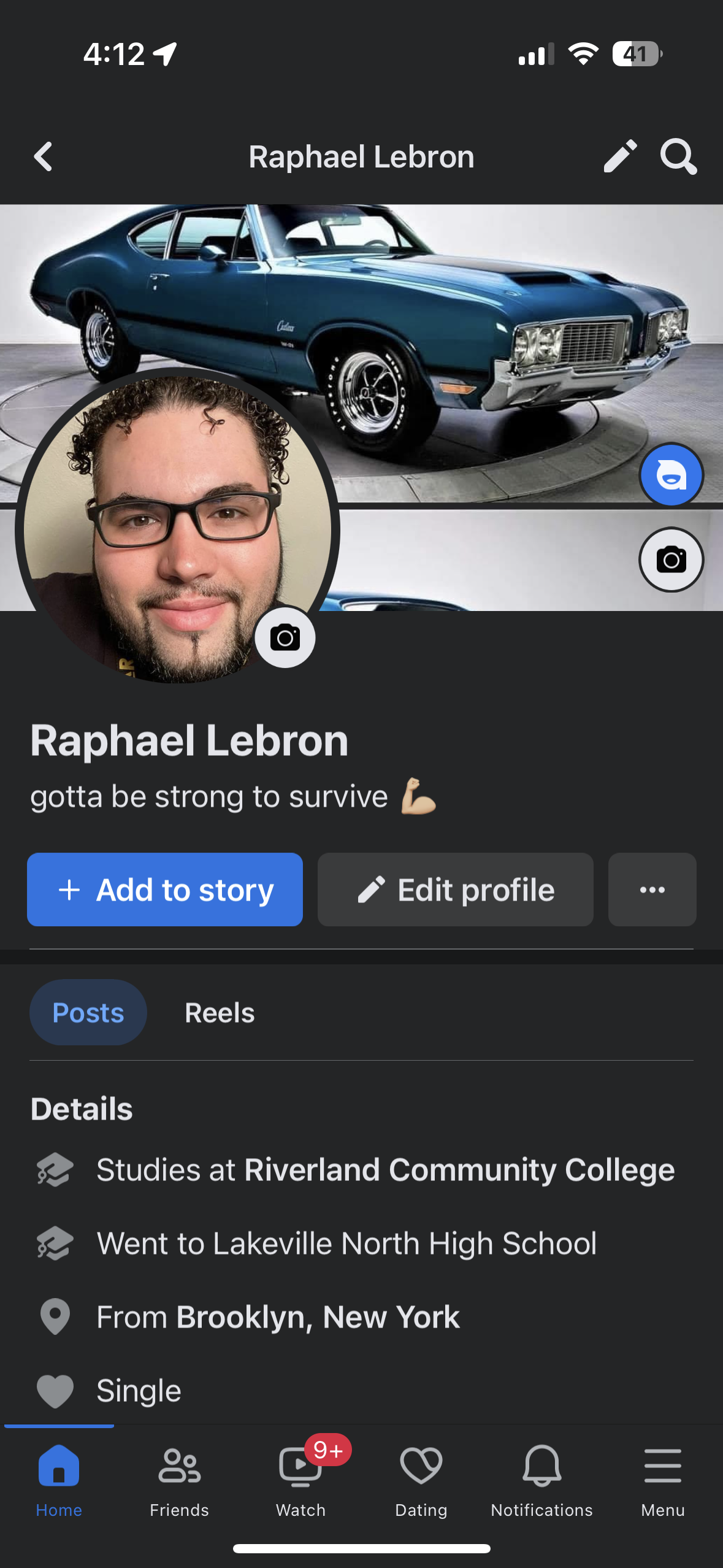Select the Posts tab

(x=88, y=1012)
